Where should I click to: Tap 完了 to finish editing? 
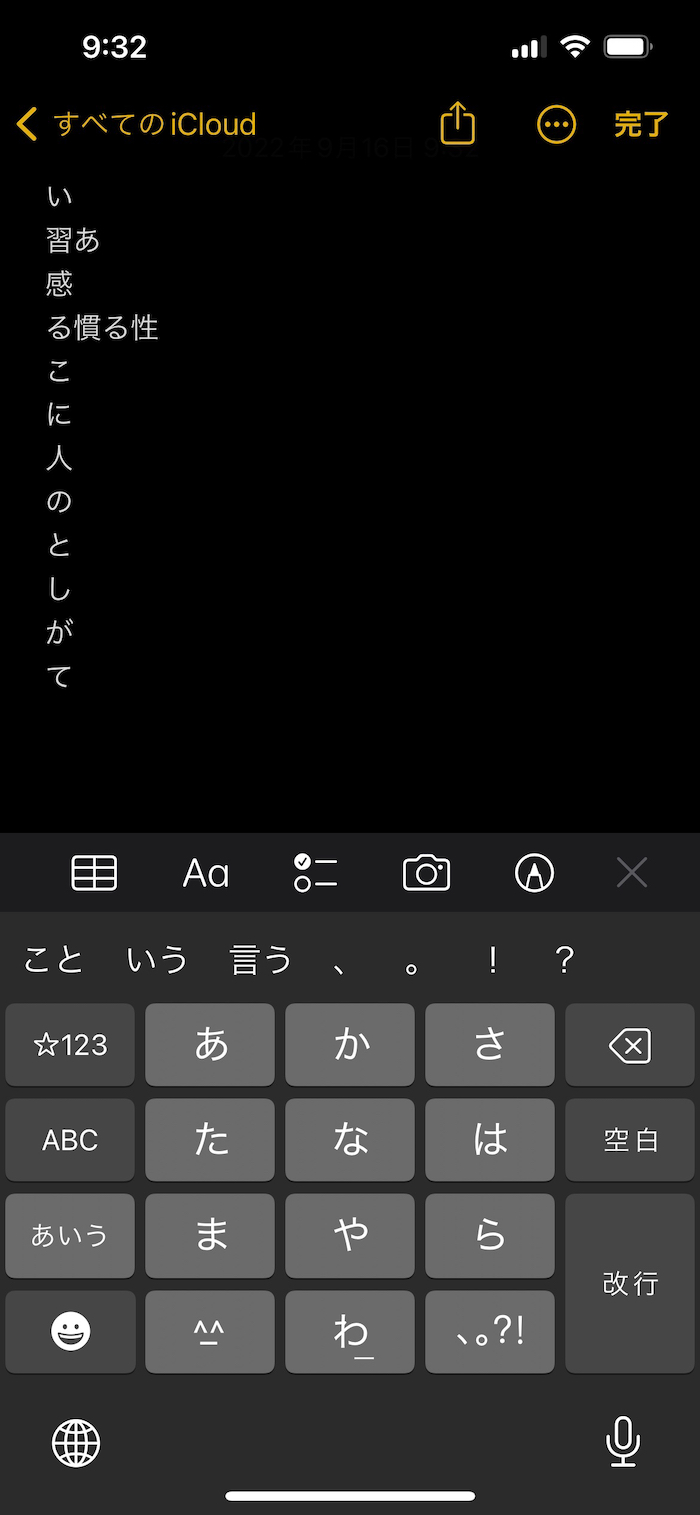(640, 125)
